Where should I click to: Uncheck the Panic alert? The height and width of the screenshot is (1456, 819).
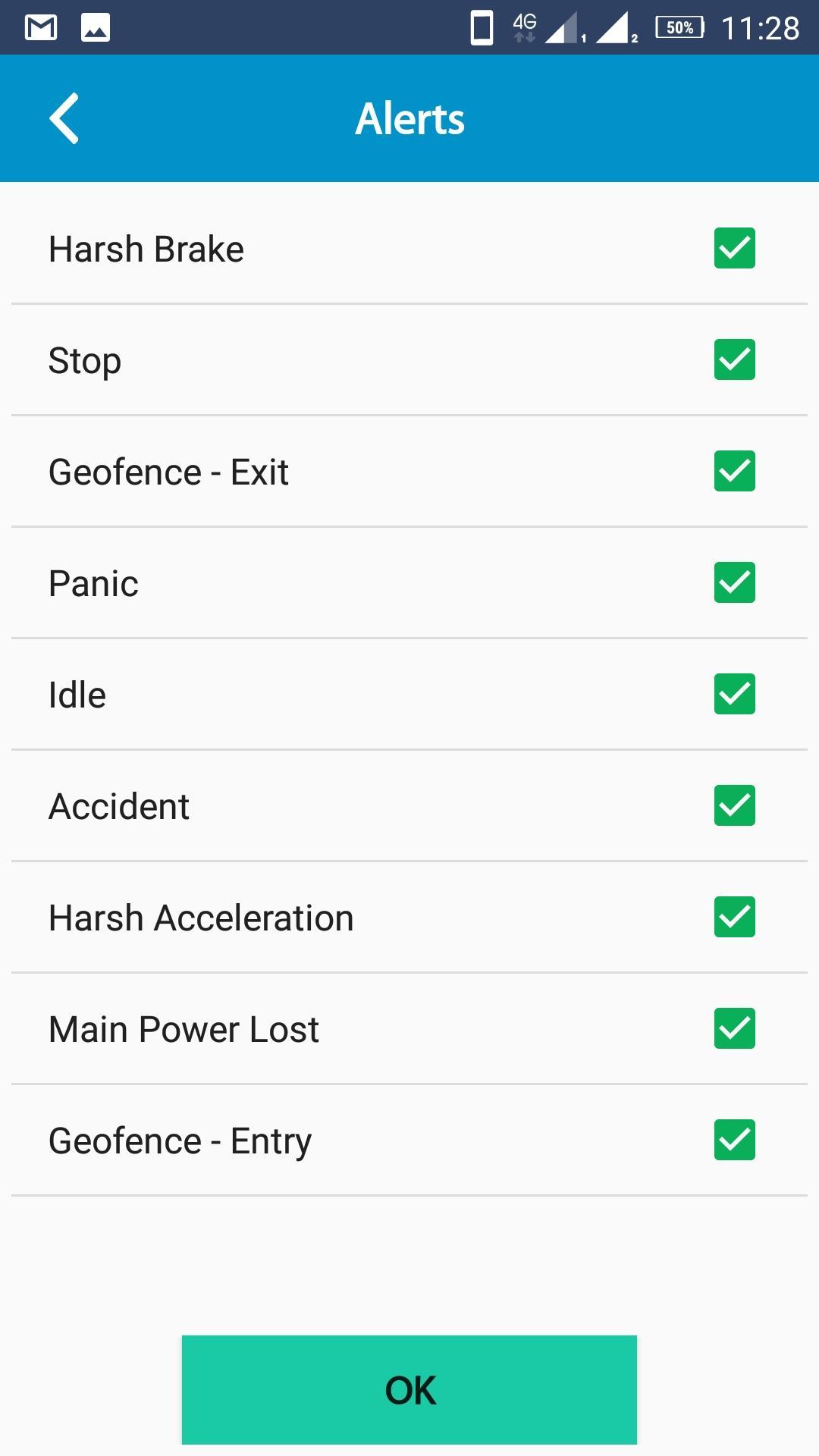click(734, 582)
